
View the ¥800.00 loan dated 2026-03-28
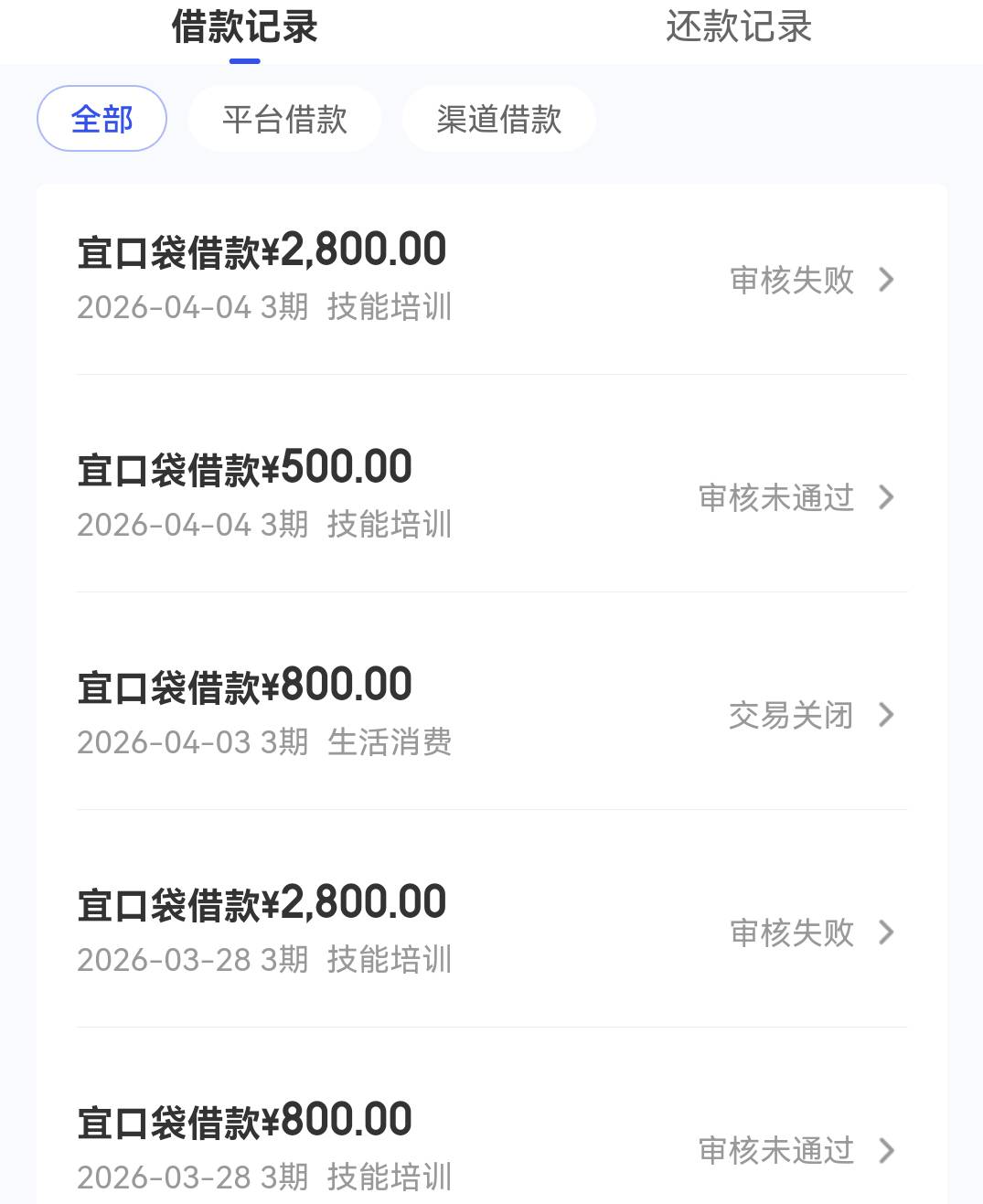491,1146
